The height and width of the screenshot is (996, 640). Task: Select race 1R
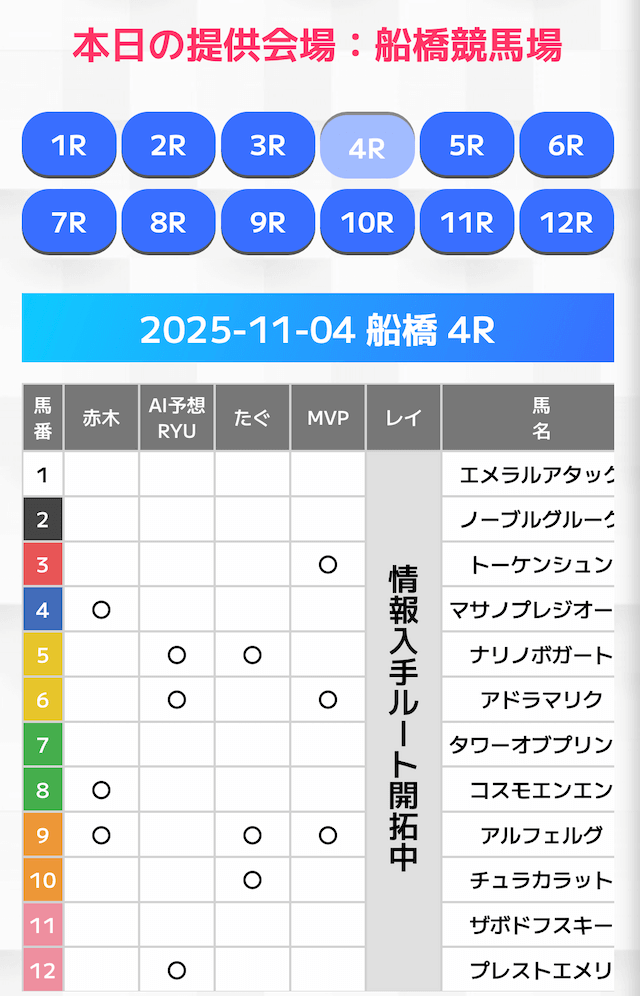click(68, 145)
